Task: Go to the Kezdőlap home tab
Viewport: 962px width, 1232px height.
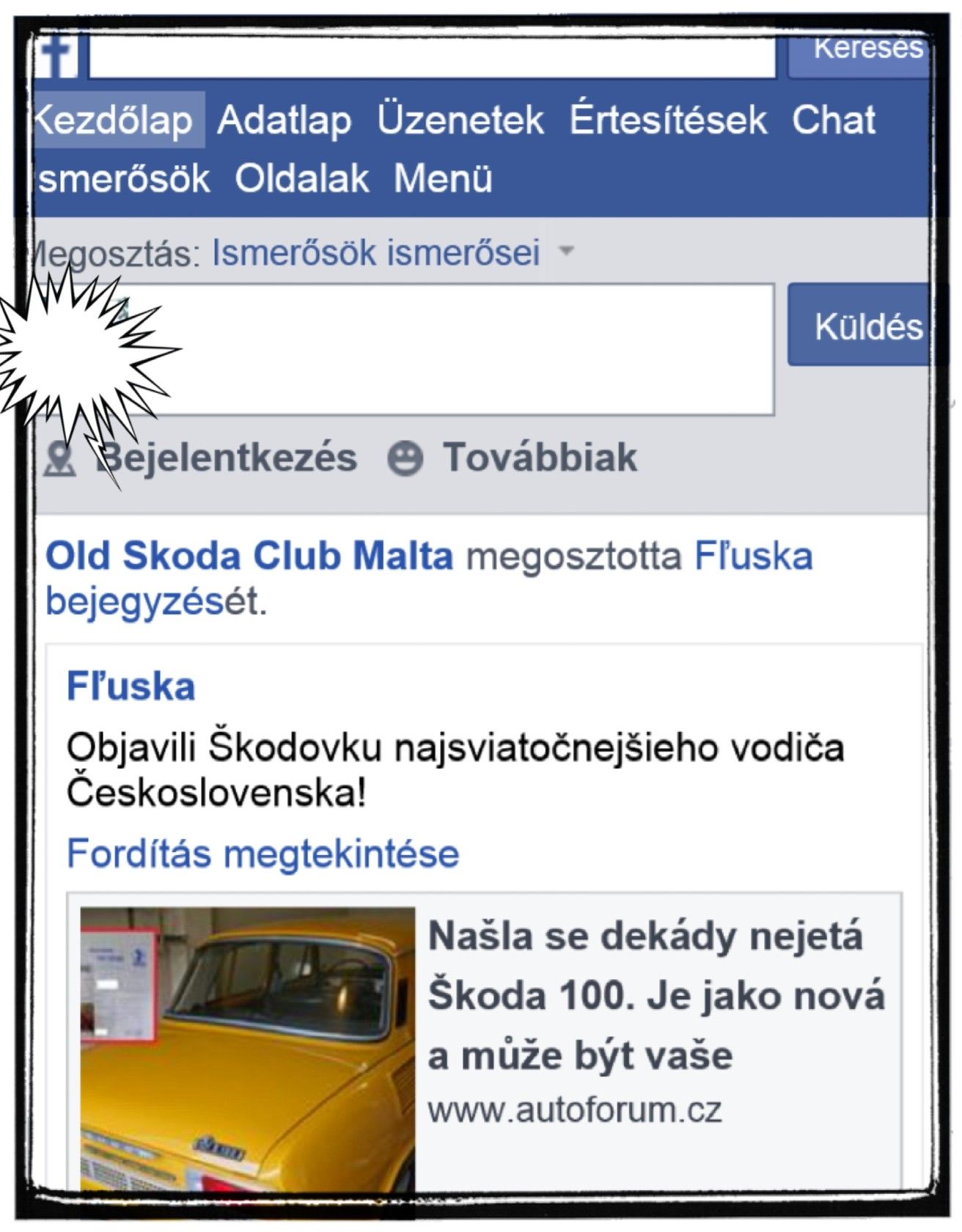Action: tap(116, 120)
